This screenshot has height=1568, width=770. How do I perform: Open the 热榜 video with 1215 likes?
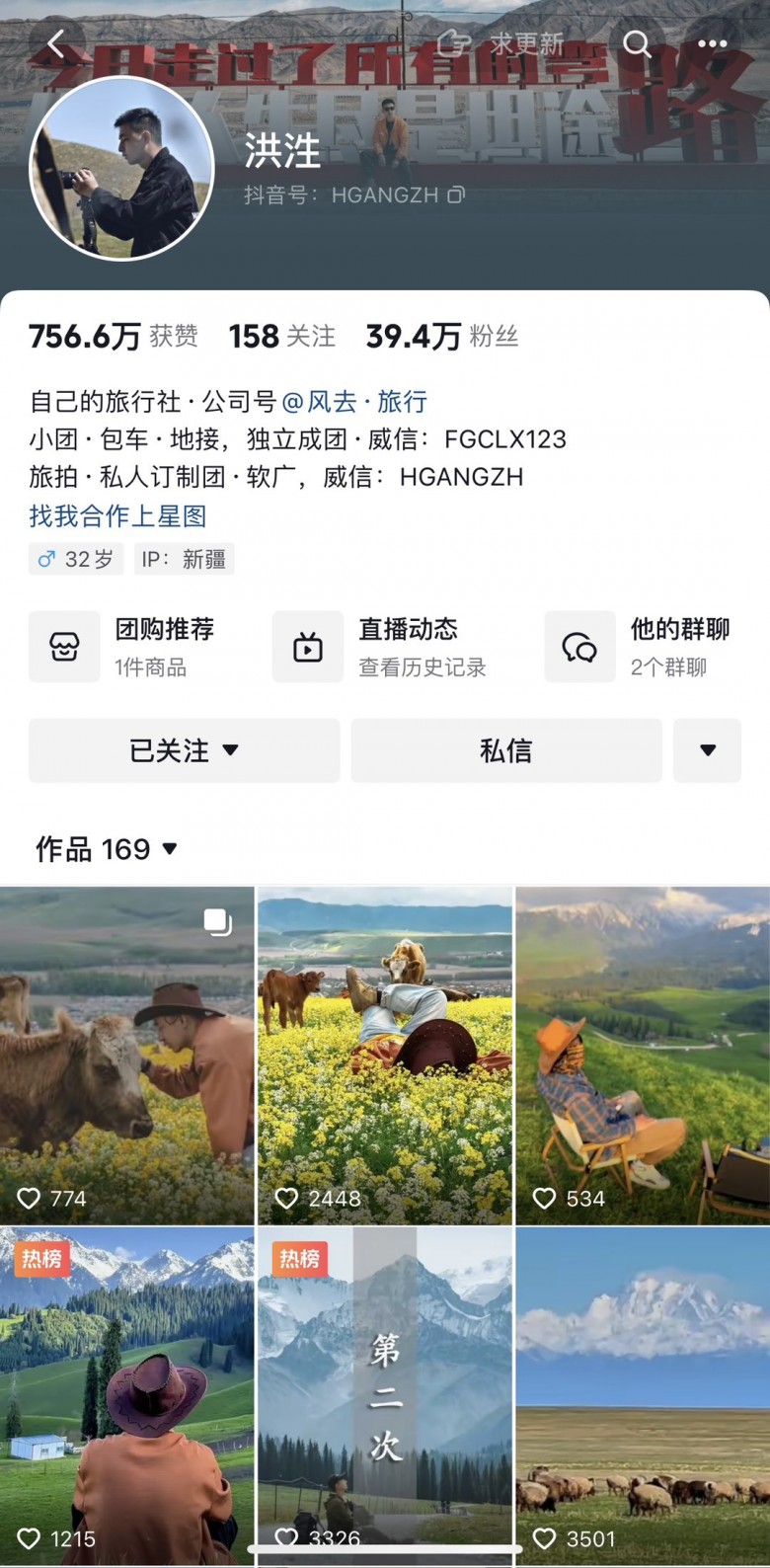click(x=126, y=1394)
